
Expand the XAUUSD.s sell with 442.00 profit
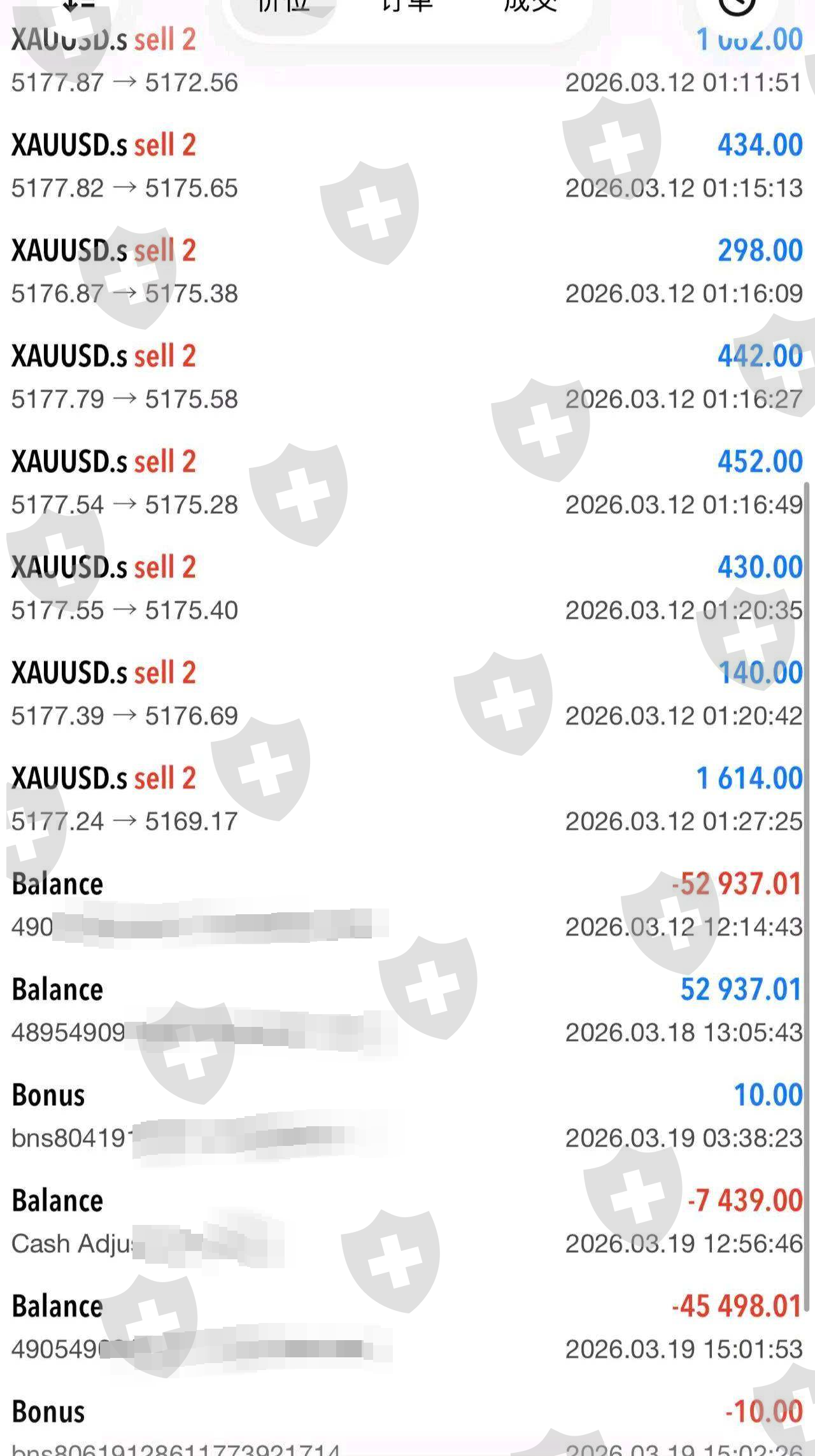point(407,378)
